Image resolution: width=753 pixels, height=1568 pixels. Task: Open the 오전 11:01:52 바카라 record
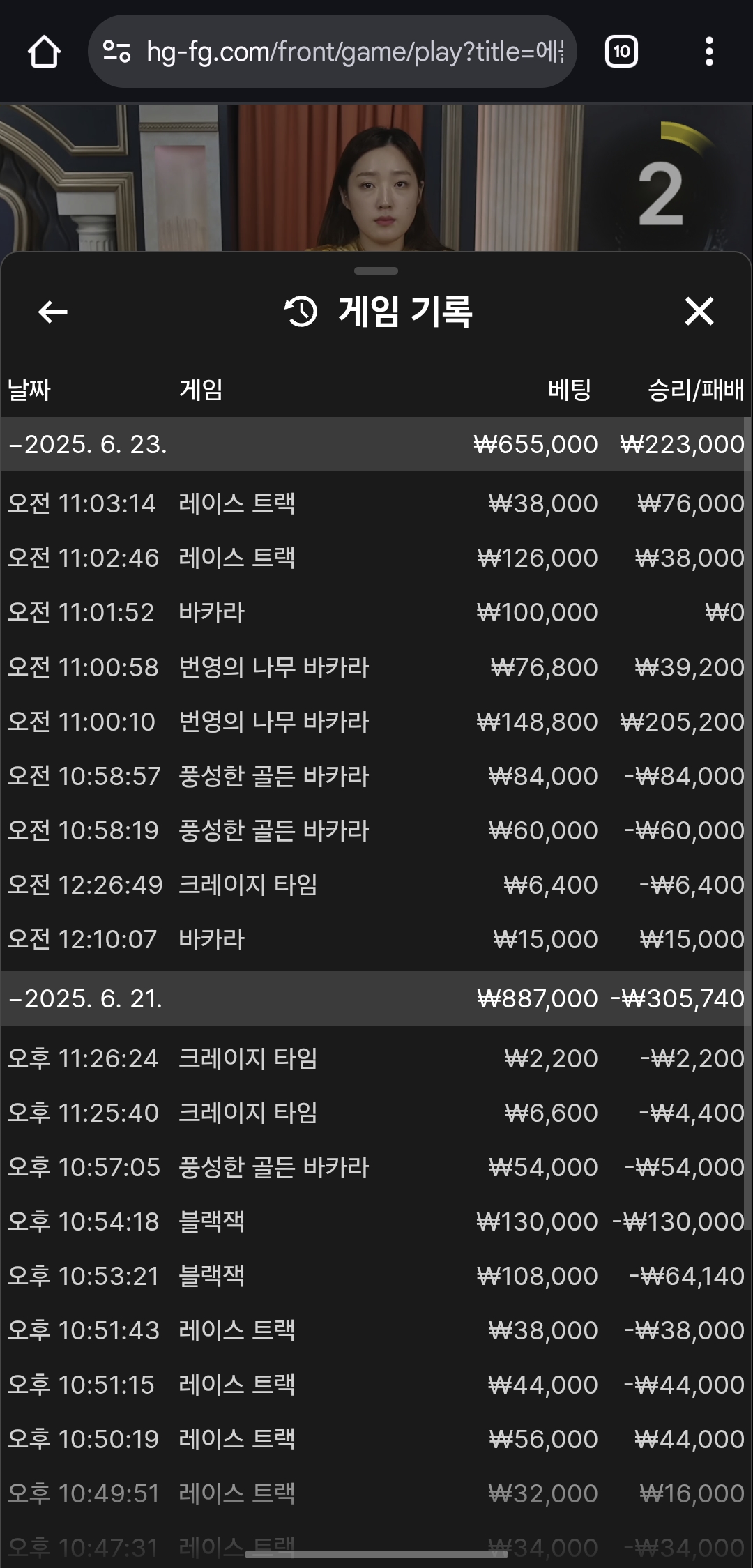[x=375, y=612]
